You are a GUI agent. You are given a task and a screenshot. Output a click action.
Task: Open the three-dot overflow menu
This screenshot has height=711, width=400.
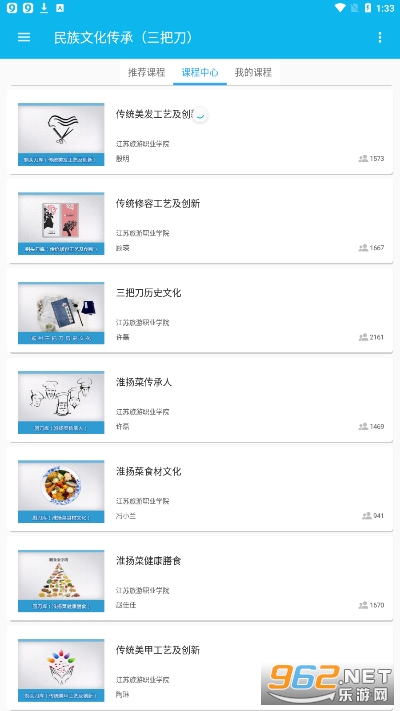point(380,37)
